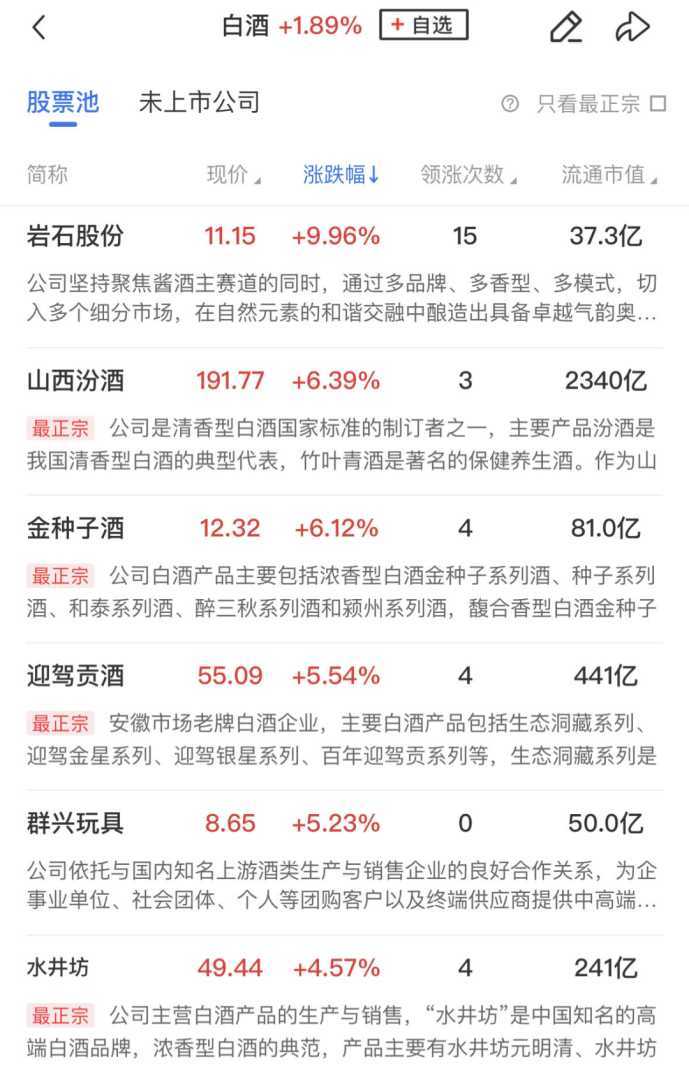Screen dimensions: 689x1080
Task: Switch to the 未上市公司 tab
Action: (x=199, y=102)
